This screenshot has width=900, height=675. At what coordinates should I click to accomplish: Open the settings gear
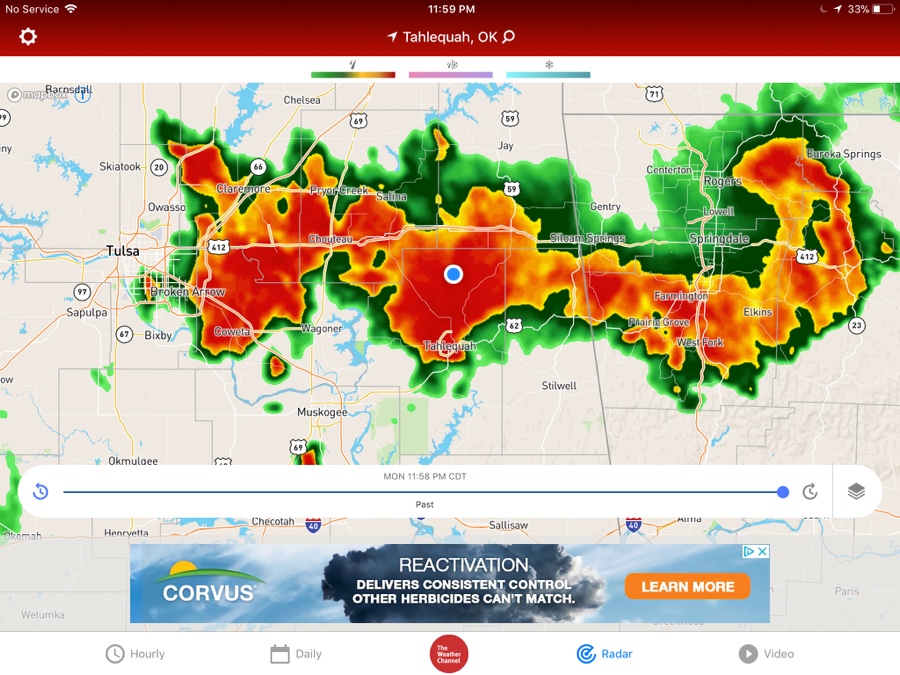point(28,37)
